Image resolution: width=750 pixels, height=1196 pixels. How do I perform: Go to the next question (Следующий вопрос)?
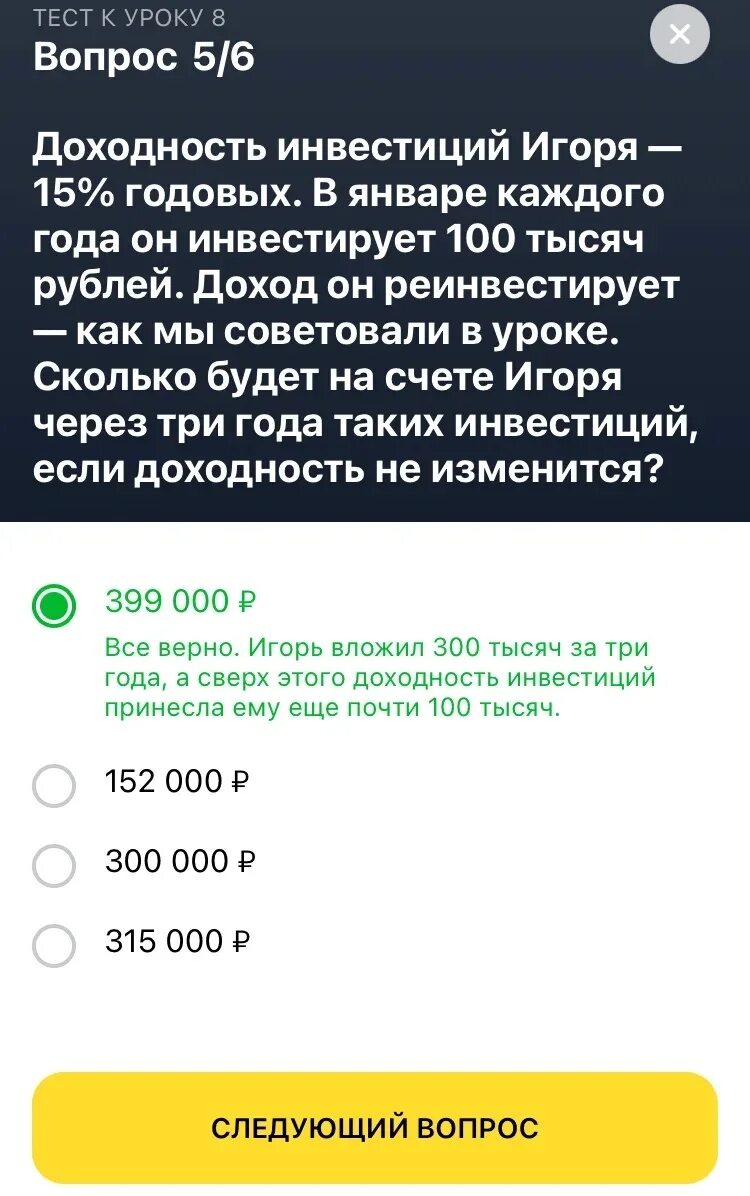[375, 1127]
